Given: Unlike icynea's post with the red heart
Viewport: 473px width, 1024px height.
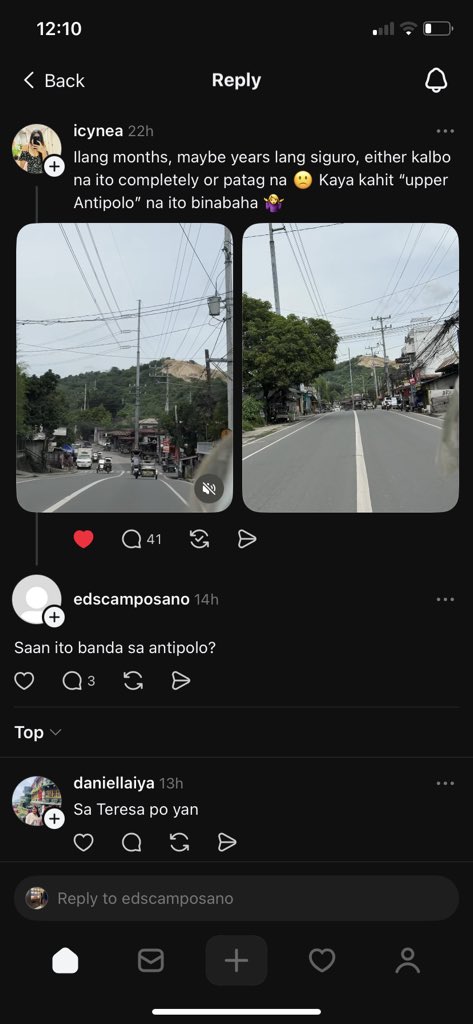Looking at the screenshot, I should tap(84, 539).
